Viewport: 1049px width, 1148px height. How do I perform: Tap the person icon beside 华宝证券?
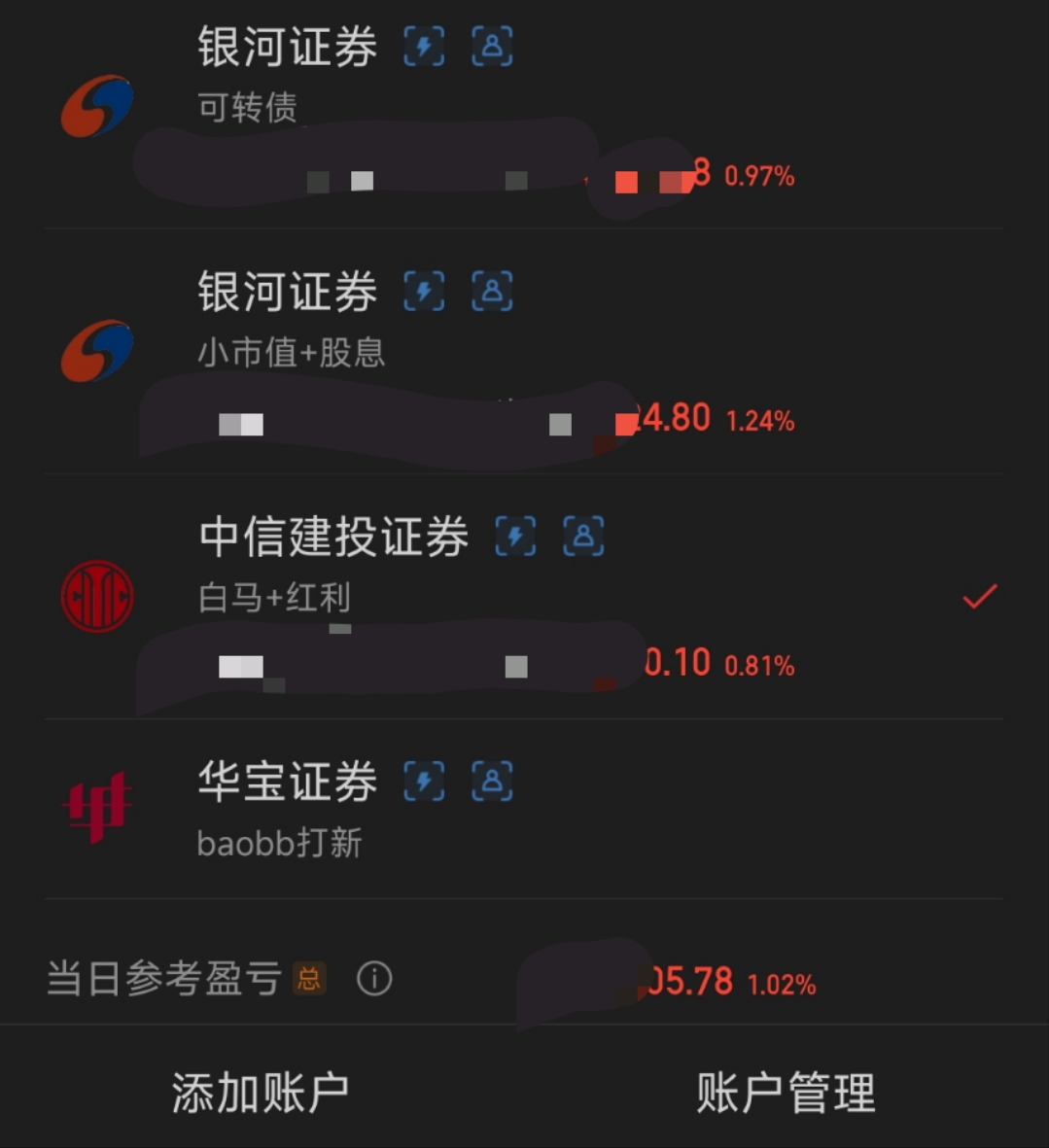tap(492, 782)
